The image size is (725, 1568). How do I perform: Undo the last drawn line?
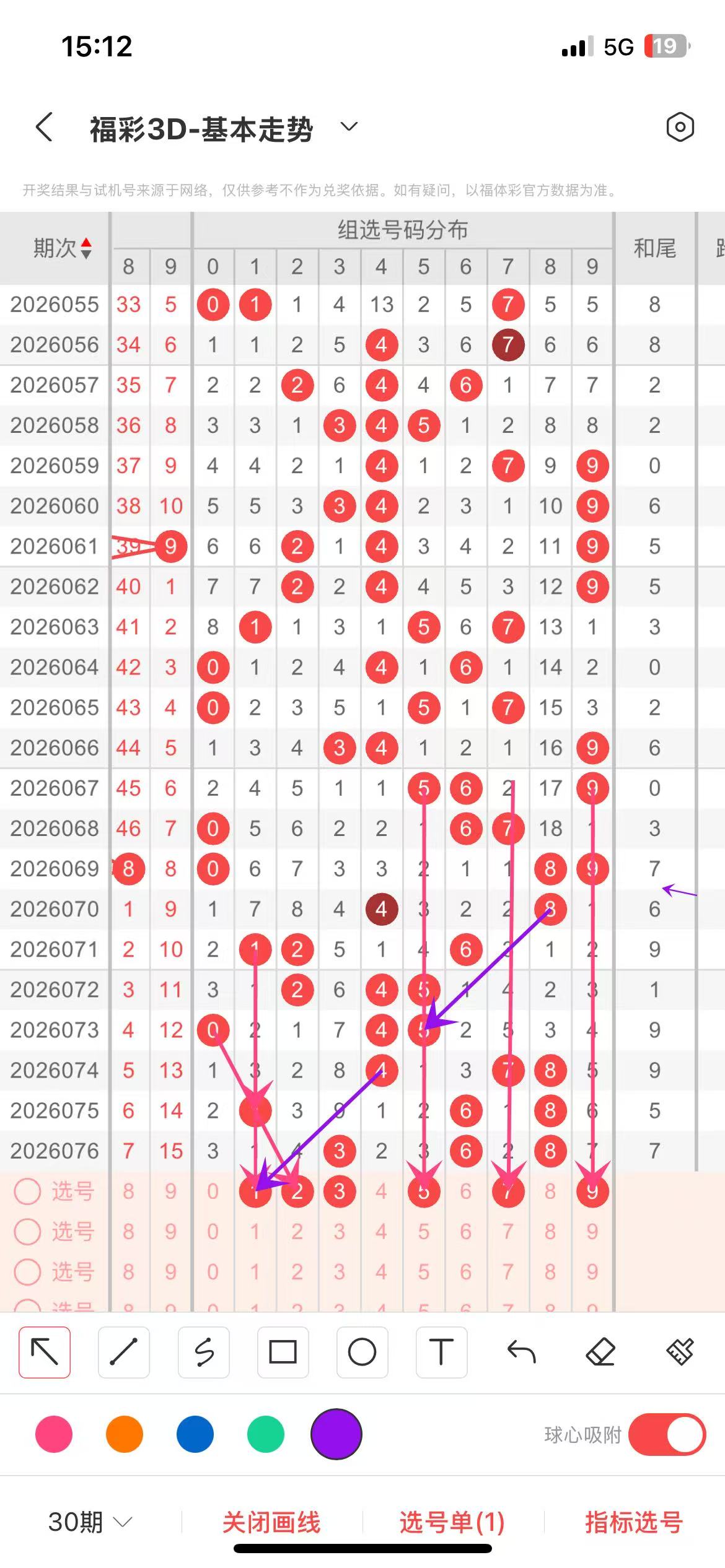(x=521, y=1352)
